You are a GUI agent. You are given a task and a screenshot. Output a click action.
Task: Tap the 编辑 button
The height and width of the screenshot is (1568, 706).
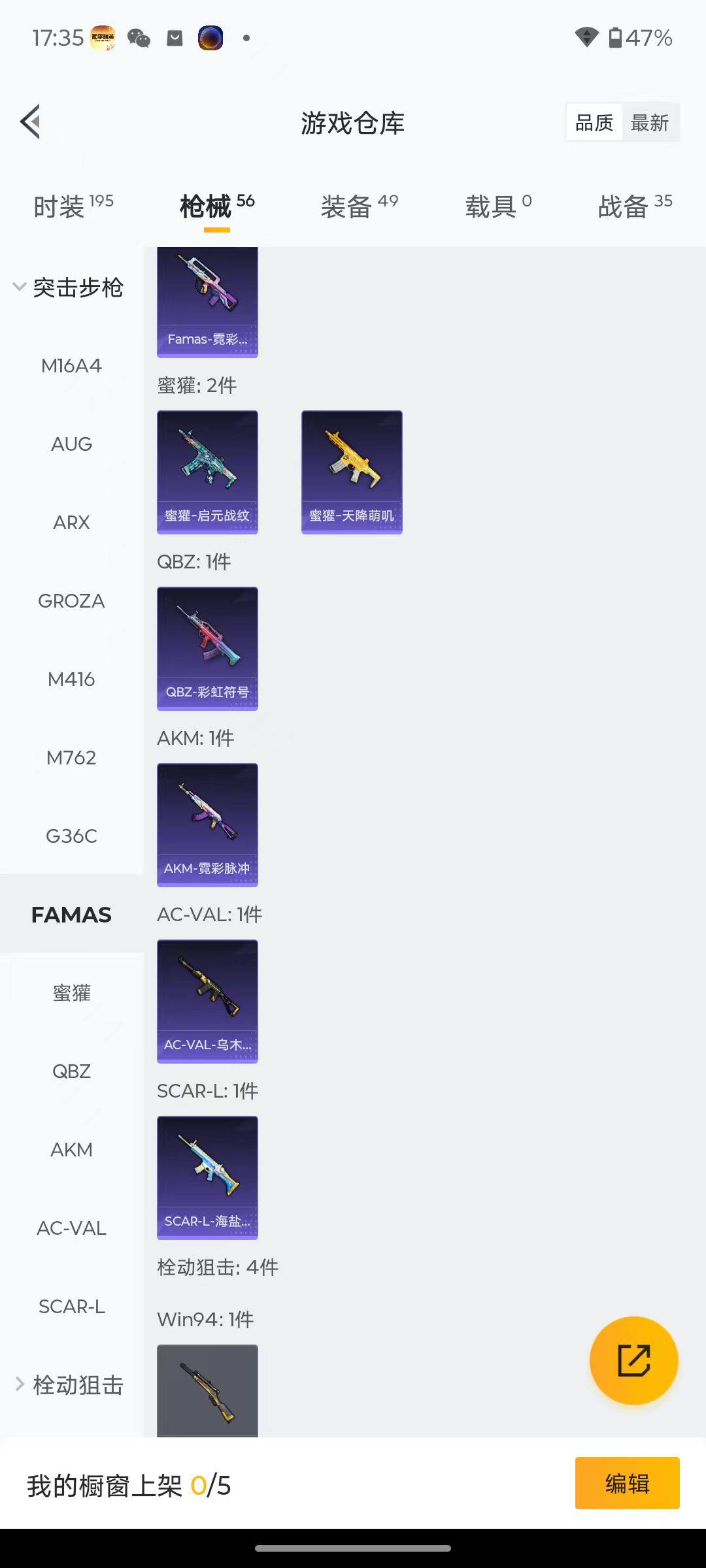click(627, 1483)
